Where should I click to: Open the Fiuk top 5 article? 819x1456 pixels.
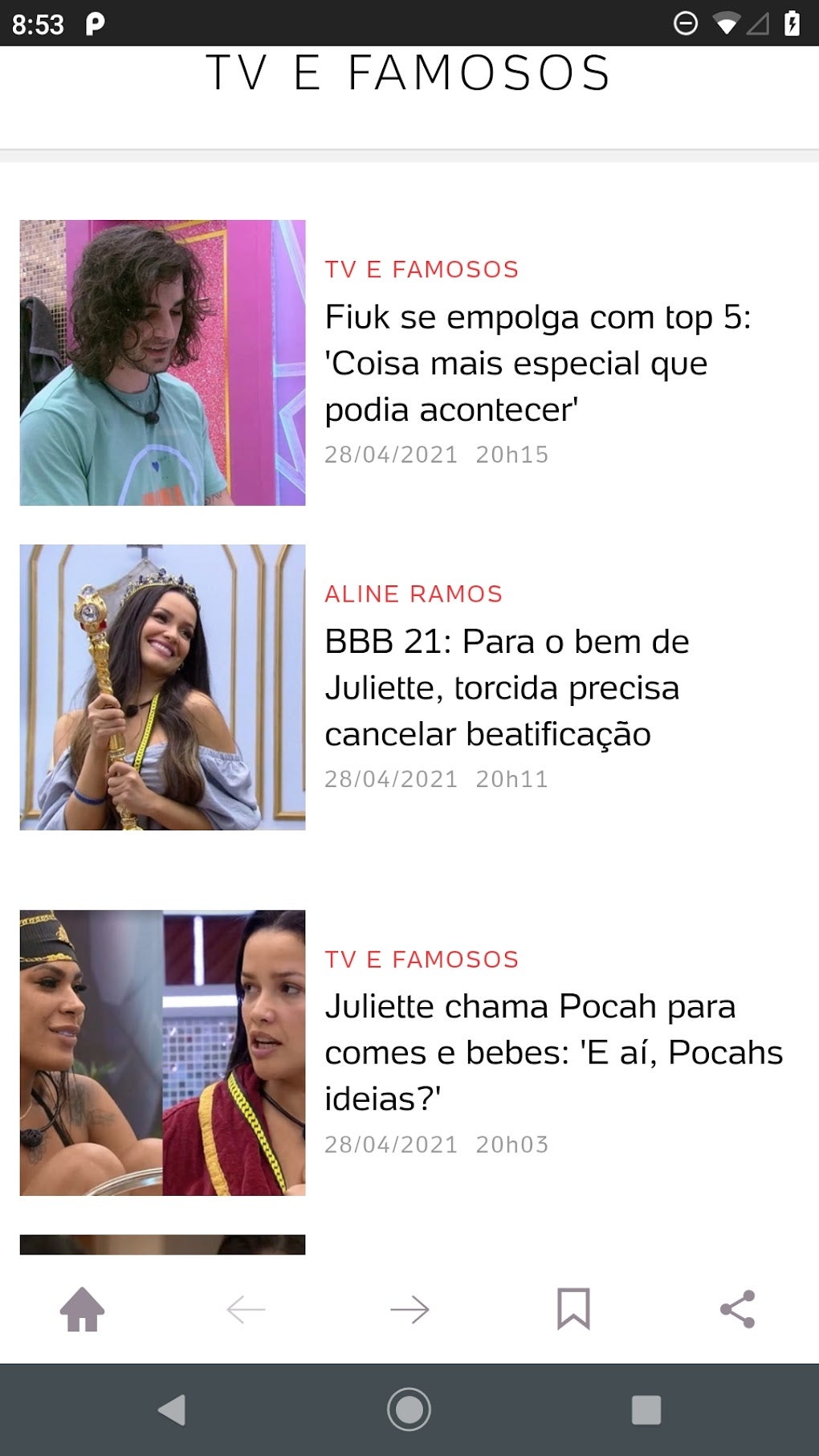click(x=537, y=363)
